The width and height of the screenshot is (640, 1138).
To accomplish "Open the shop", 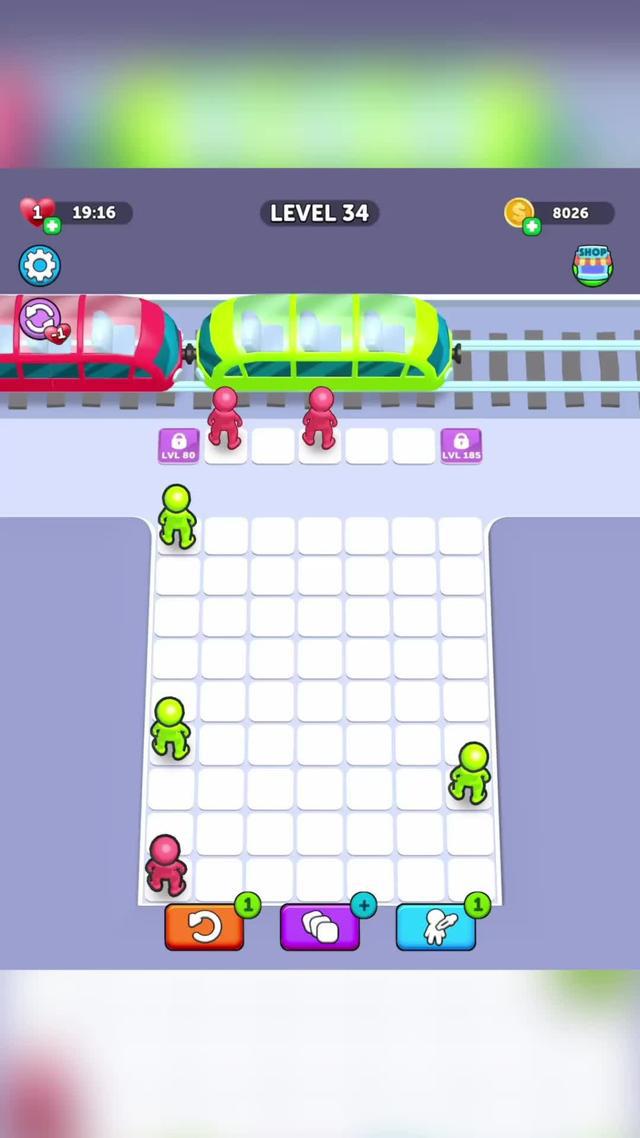I will [592, 266].
